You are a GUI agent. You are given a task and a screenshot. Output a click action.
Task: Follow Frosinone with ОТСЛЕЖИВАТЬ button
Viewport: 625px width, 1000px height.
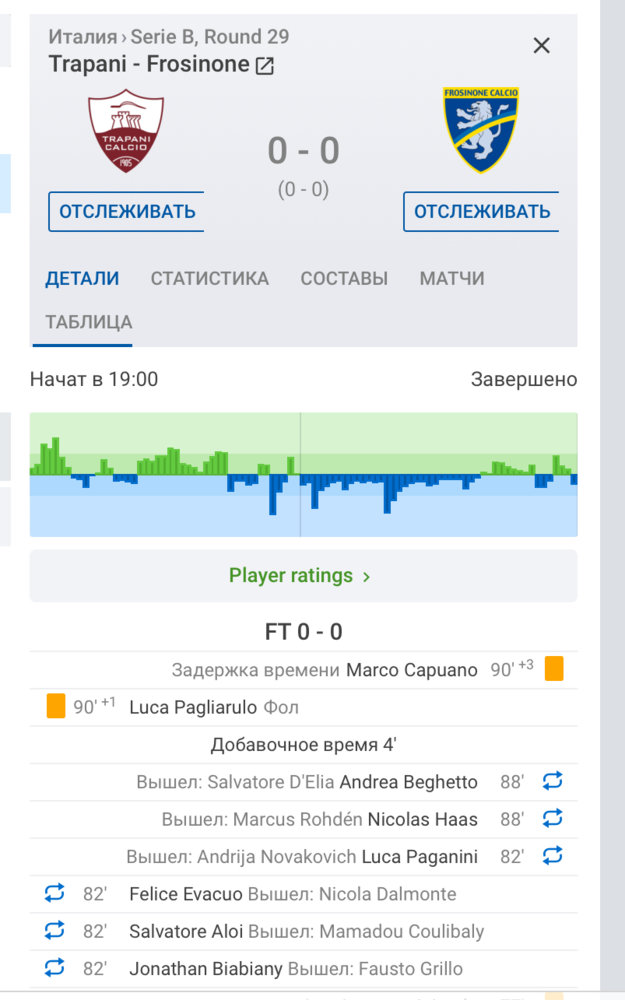click(481, 212)
